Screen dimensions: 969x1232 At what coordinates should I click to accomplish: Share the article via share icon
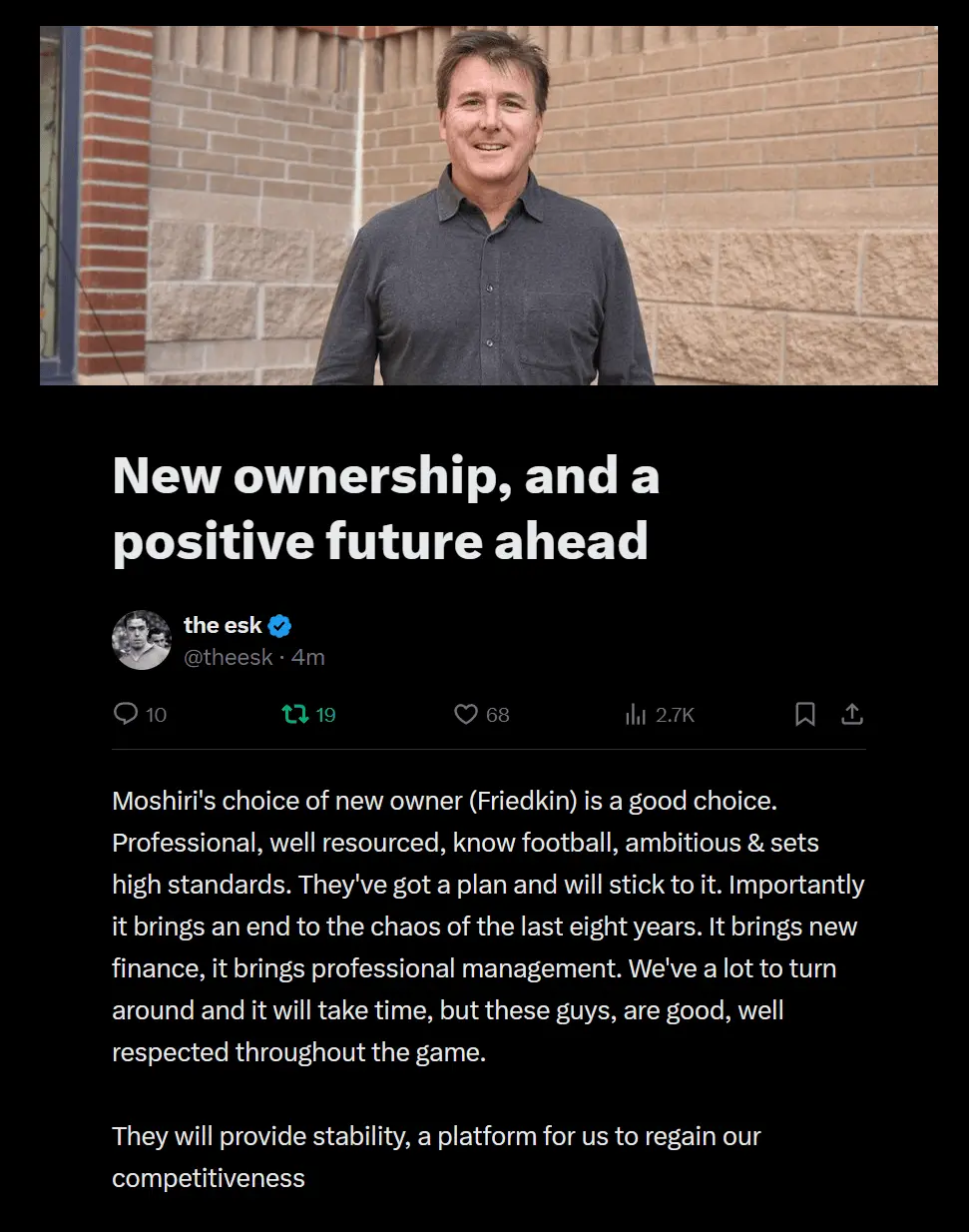click(x=852, y=714)
